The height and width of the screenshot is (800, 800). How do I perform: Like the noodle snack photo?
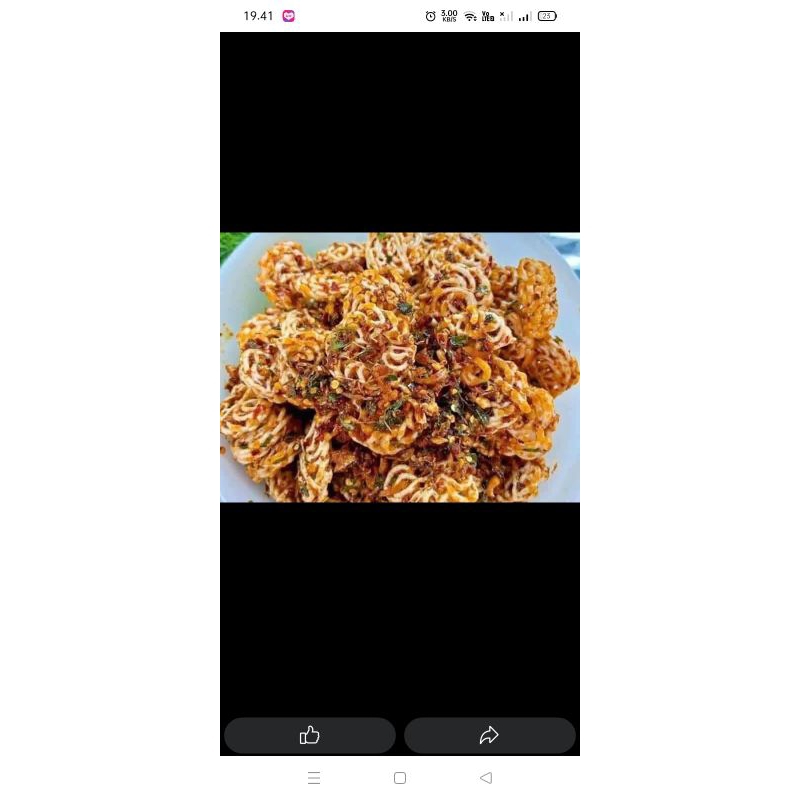pyautogui.click(x=310, y=735)
